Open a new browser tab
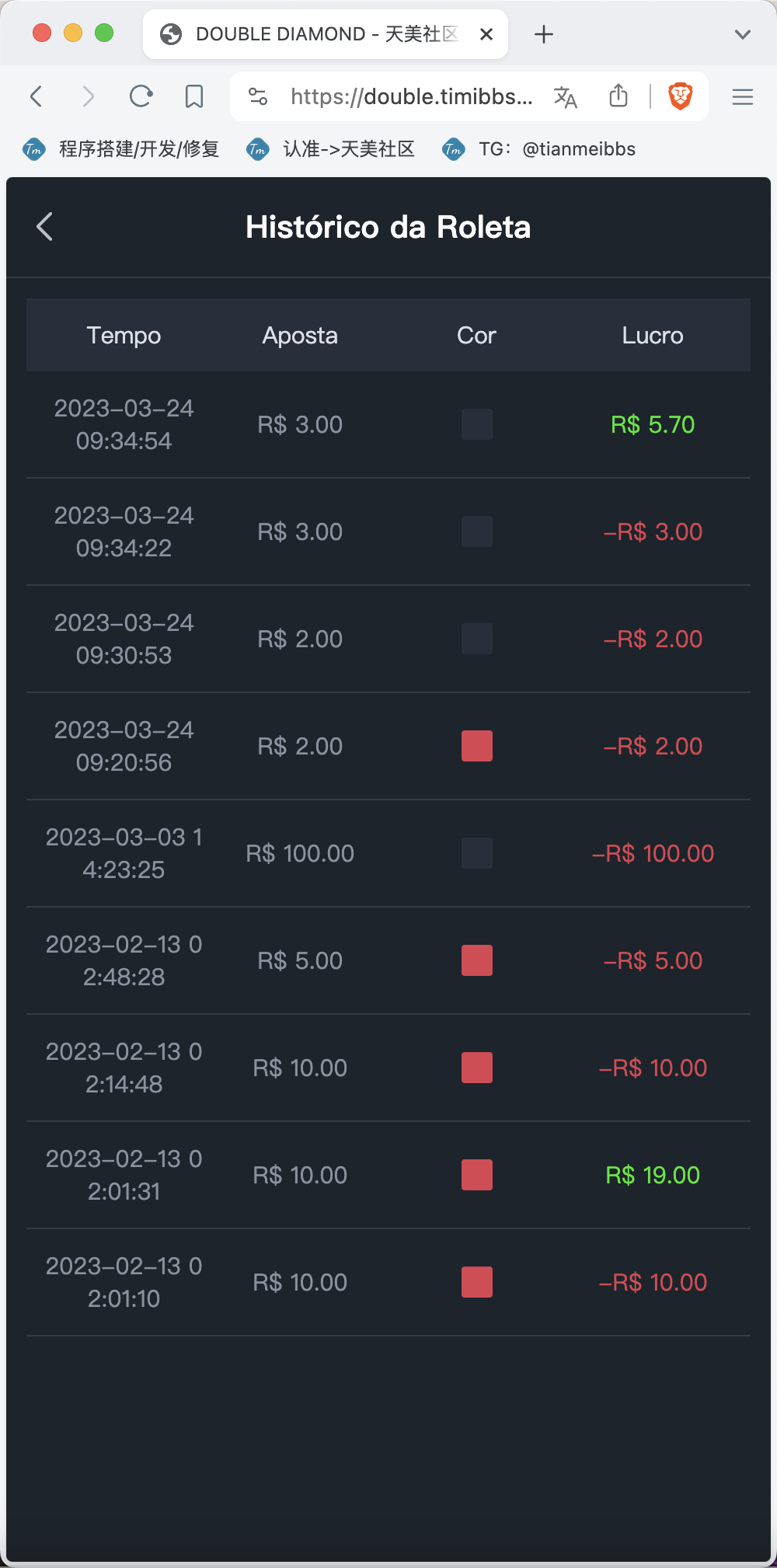This screenshot has height=1568, width=777. coord(544,34)
